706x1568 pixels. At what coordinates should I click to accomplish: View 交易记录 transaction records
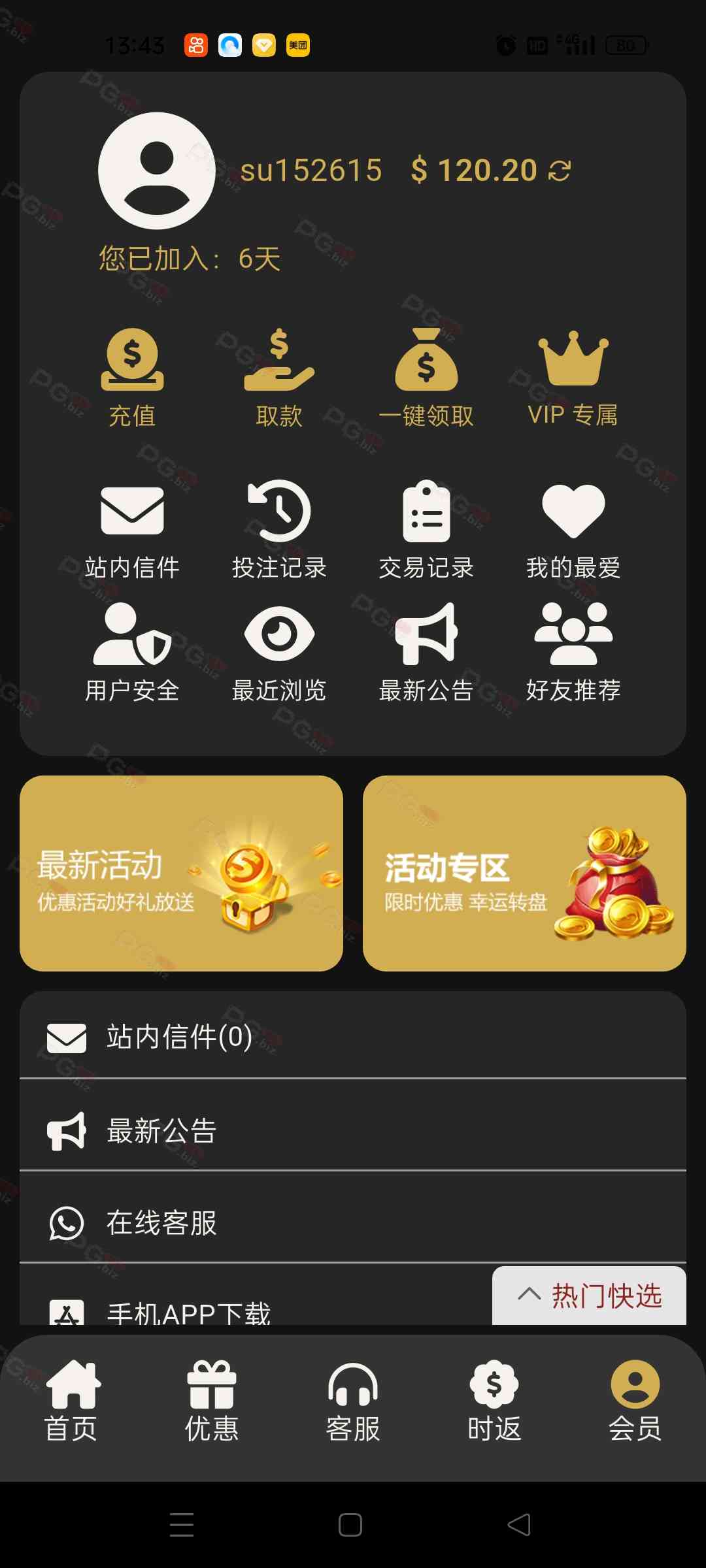pyautogui.click(x=426, y=529)
